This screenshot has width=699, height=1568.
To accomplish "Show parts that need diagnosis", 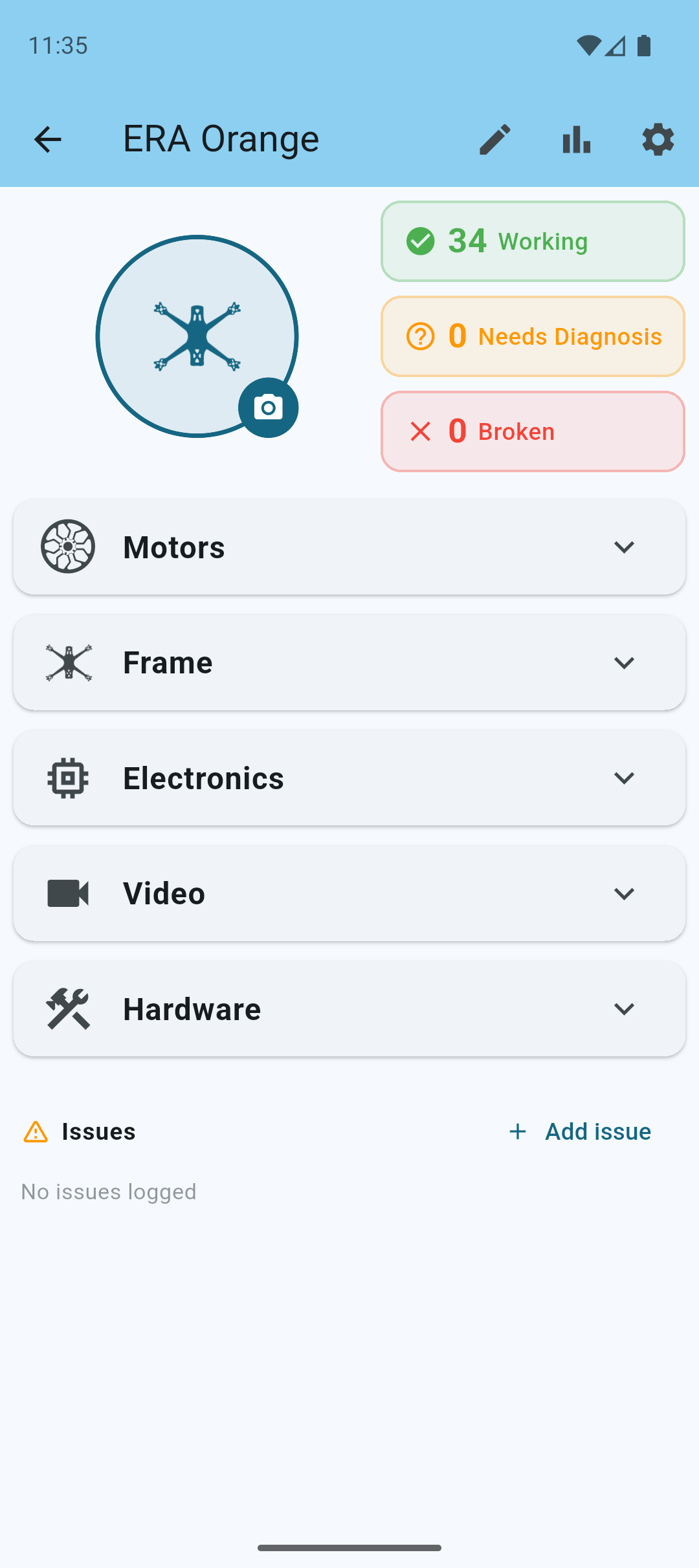I will tap(532, 336).
